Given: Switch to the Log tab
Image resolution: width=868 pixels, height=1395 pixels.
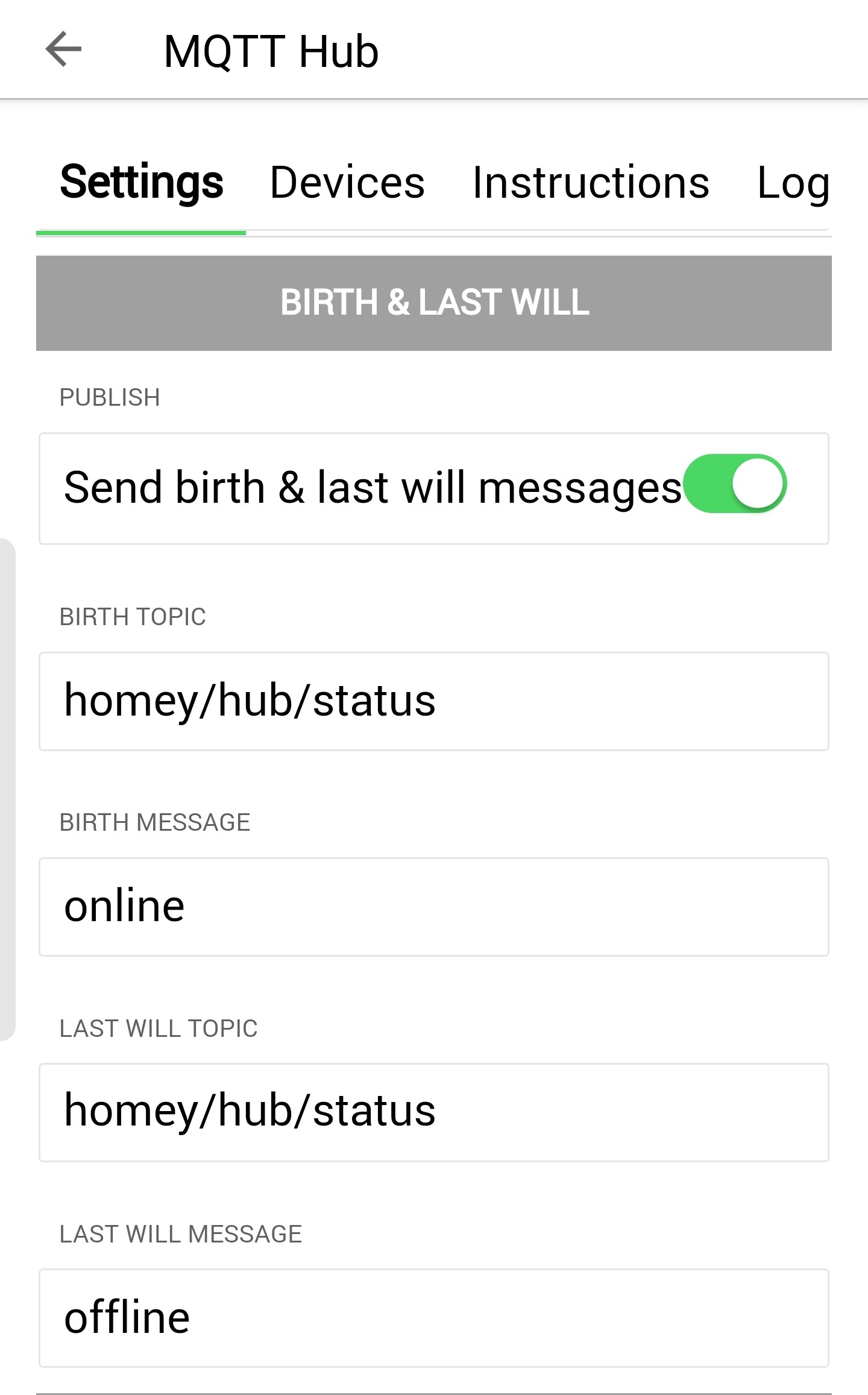Looking at the screenshot, I should tap(793, 183).
